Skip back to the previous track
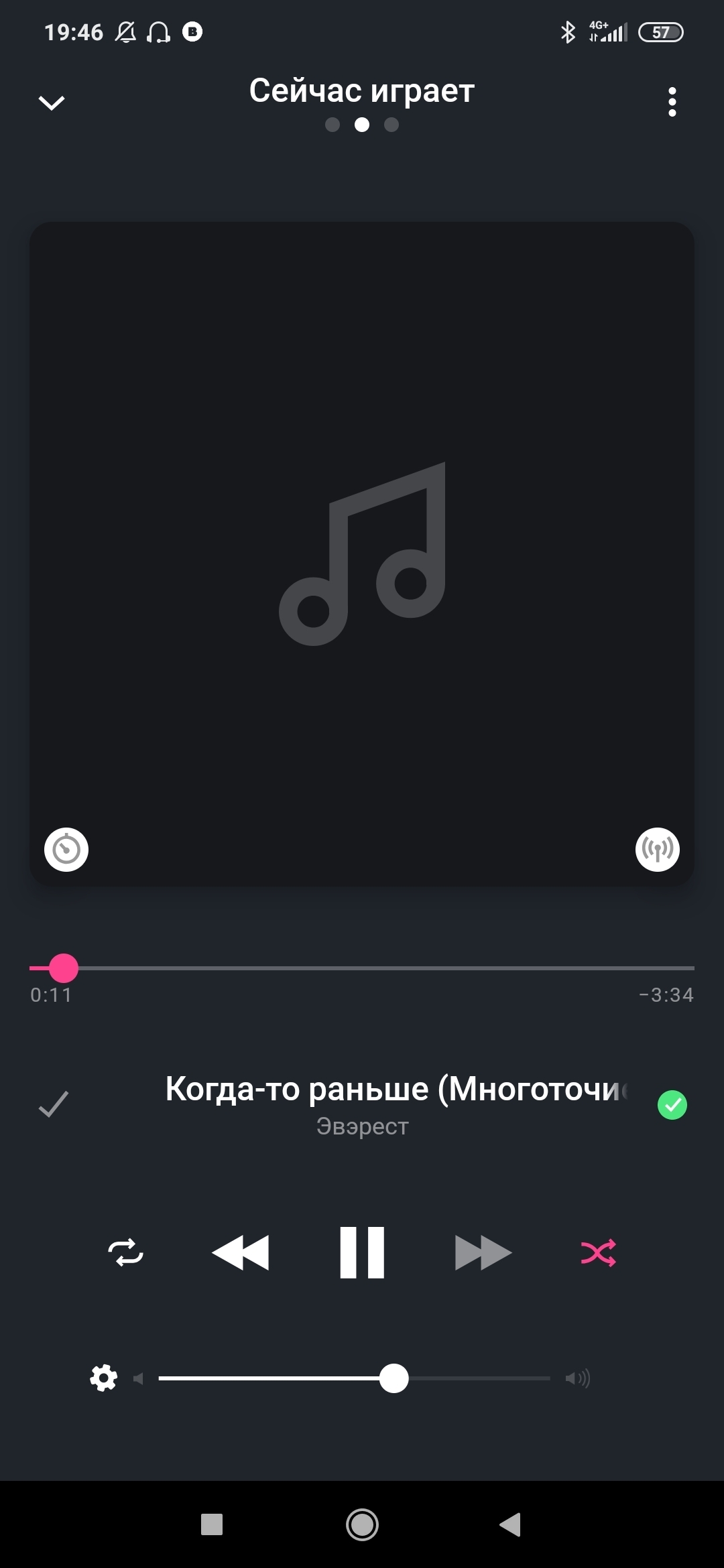Image resolution: width=724 pixels, height=1568 pixels. pyautogui.click(x=241, y=1252)
